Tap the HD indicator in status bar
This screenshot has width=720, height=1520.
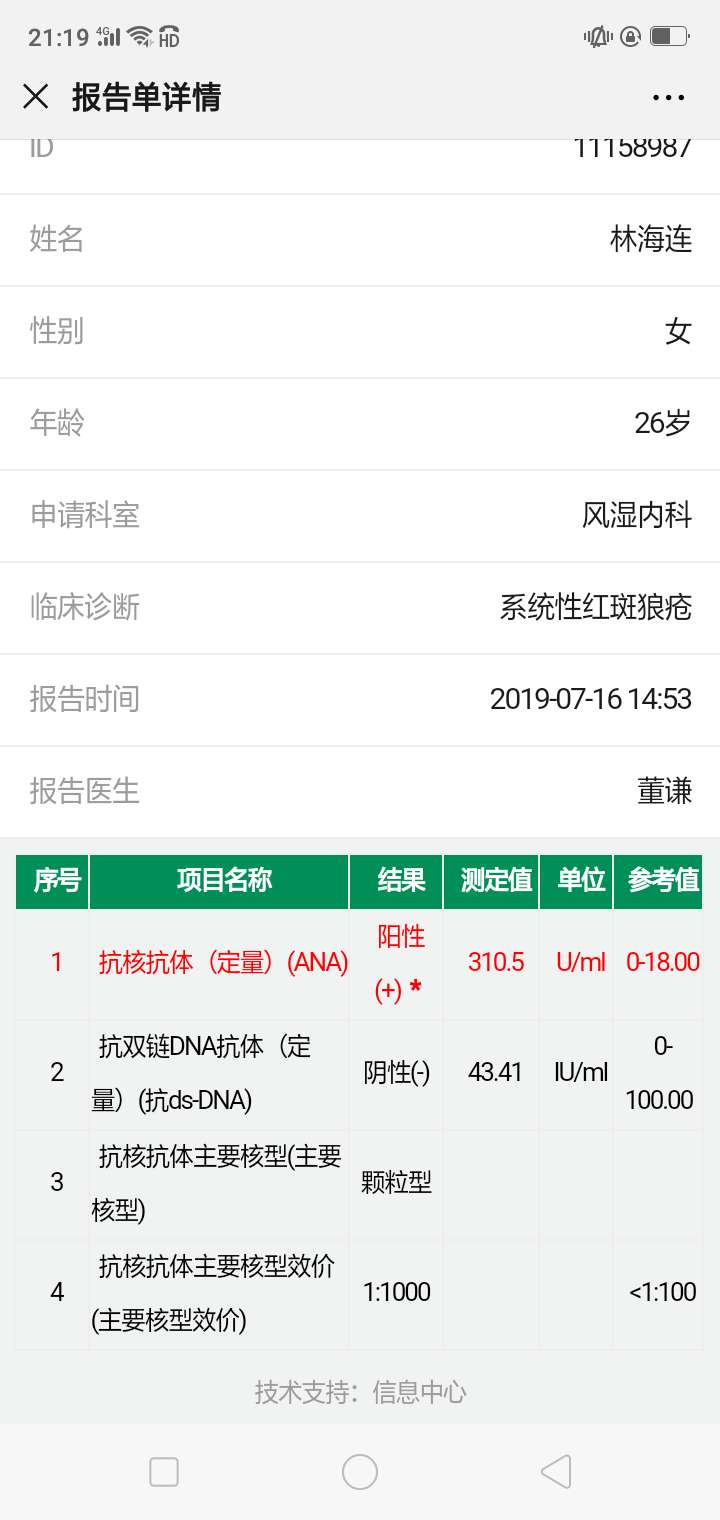click(168, 38)
